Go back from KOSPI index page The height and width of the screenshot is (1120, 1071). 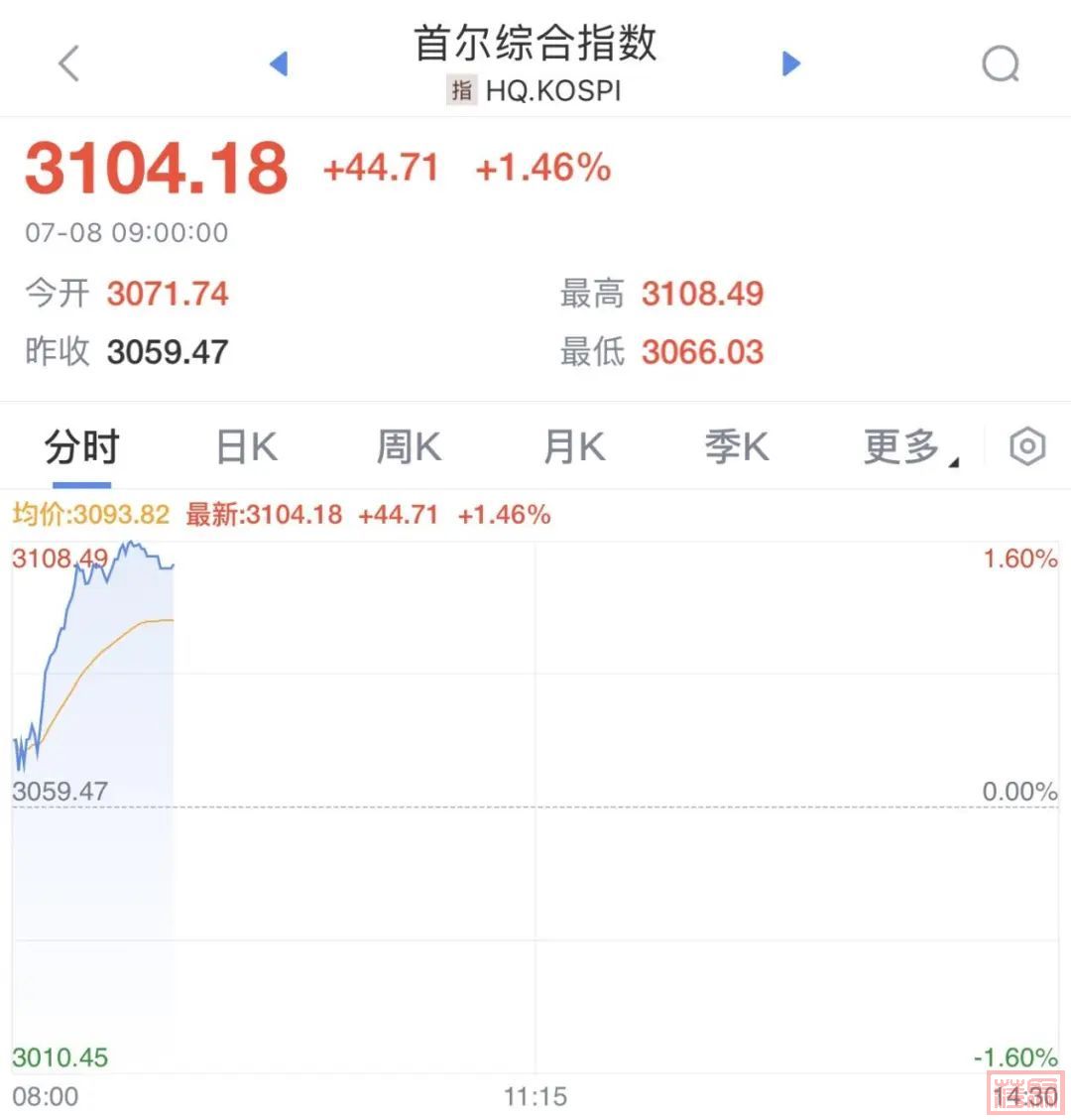tap(68, 64)
